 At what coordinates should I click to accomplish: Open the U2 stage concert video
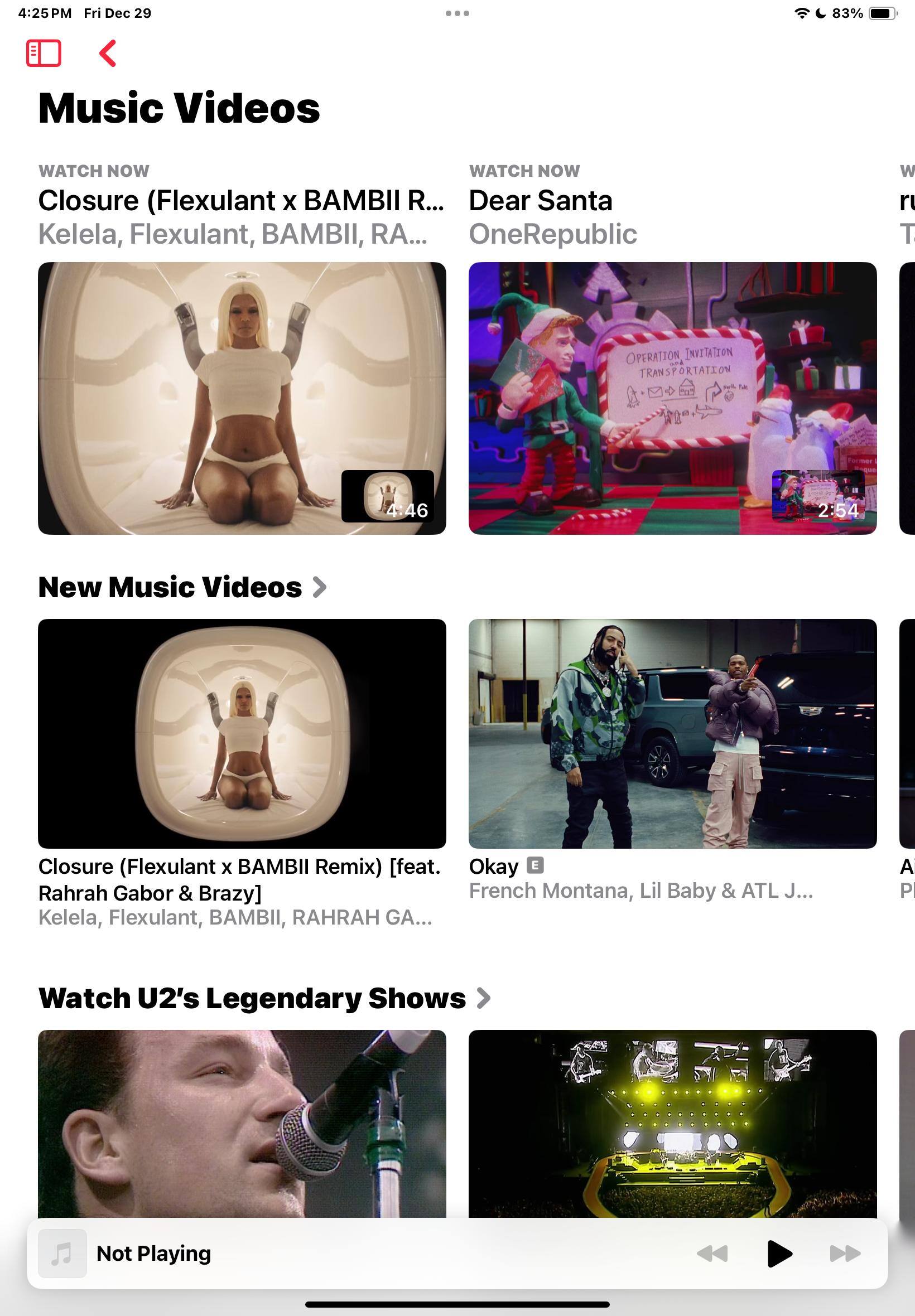[x=672, y=1123]
